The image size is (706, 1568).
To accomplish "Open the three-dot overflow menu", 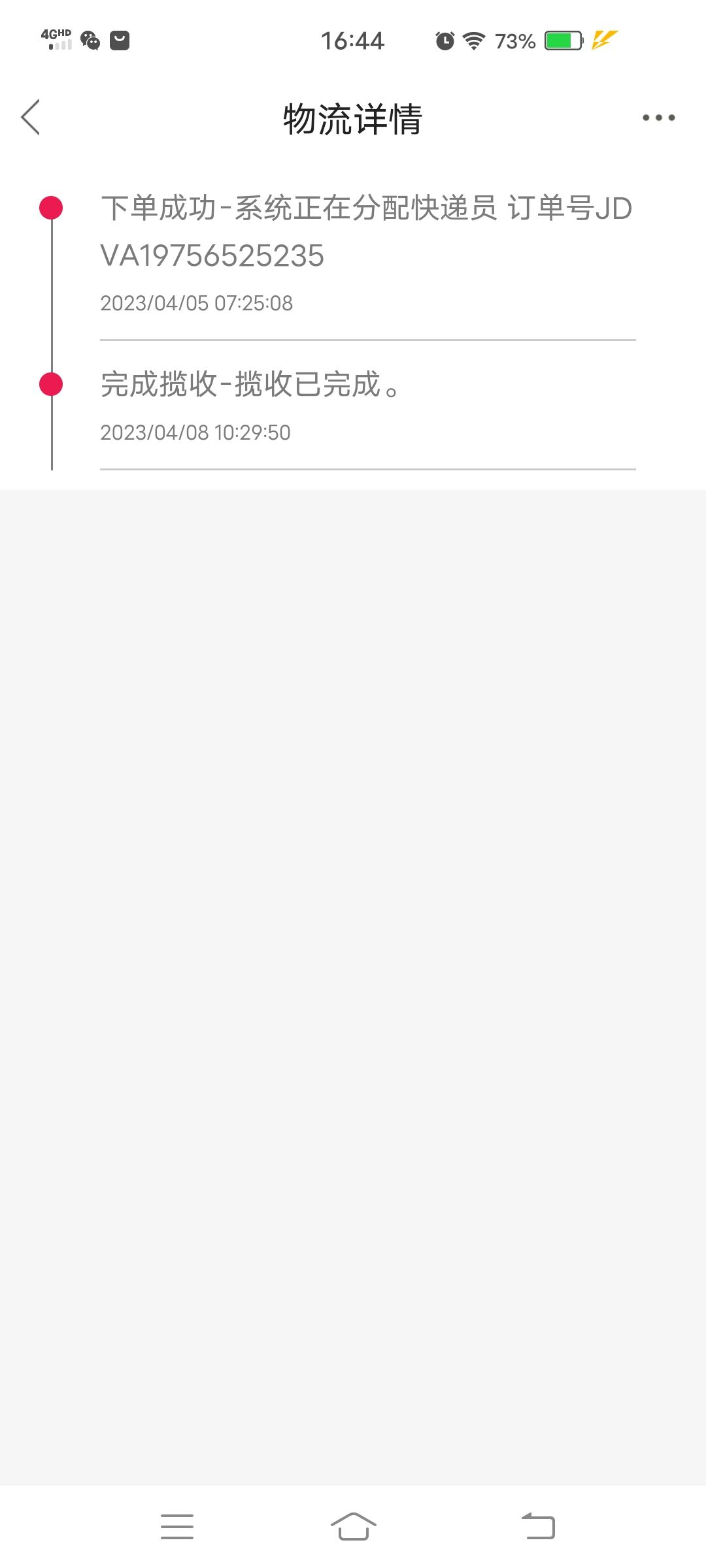I will [x=658, y=118].
